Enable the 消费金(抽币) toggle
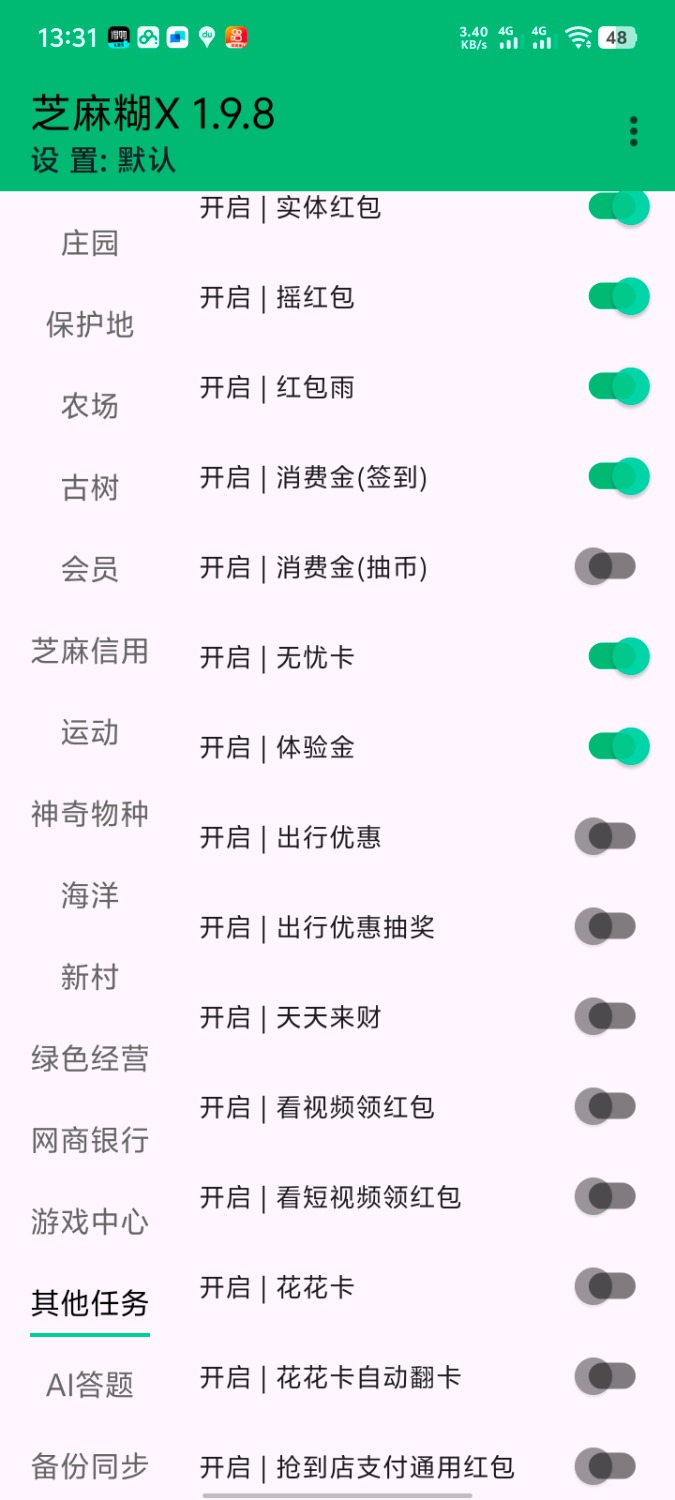Screen dimensions: 675x1500 click(x=606, y=567)
